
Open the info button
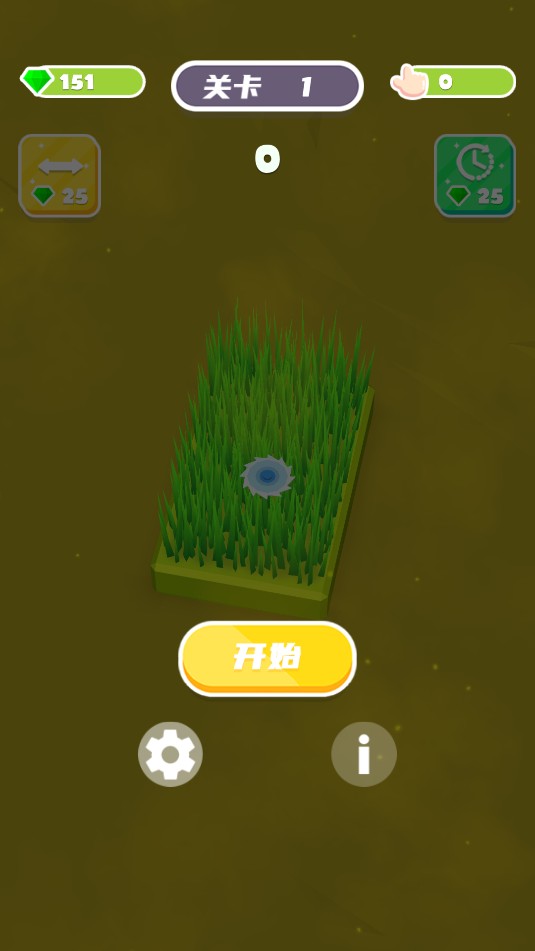(364, 754)
